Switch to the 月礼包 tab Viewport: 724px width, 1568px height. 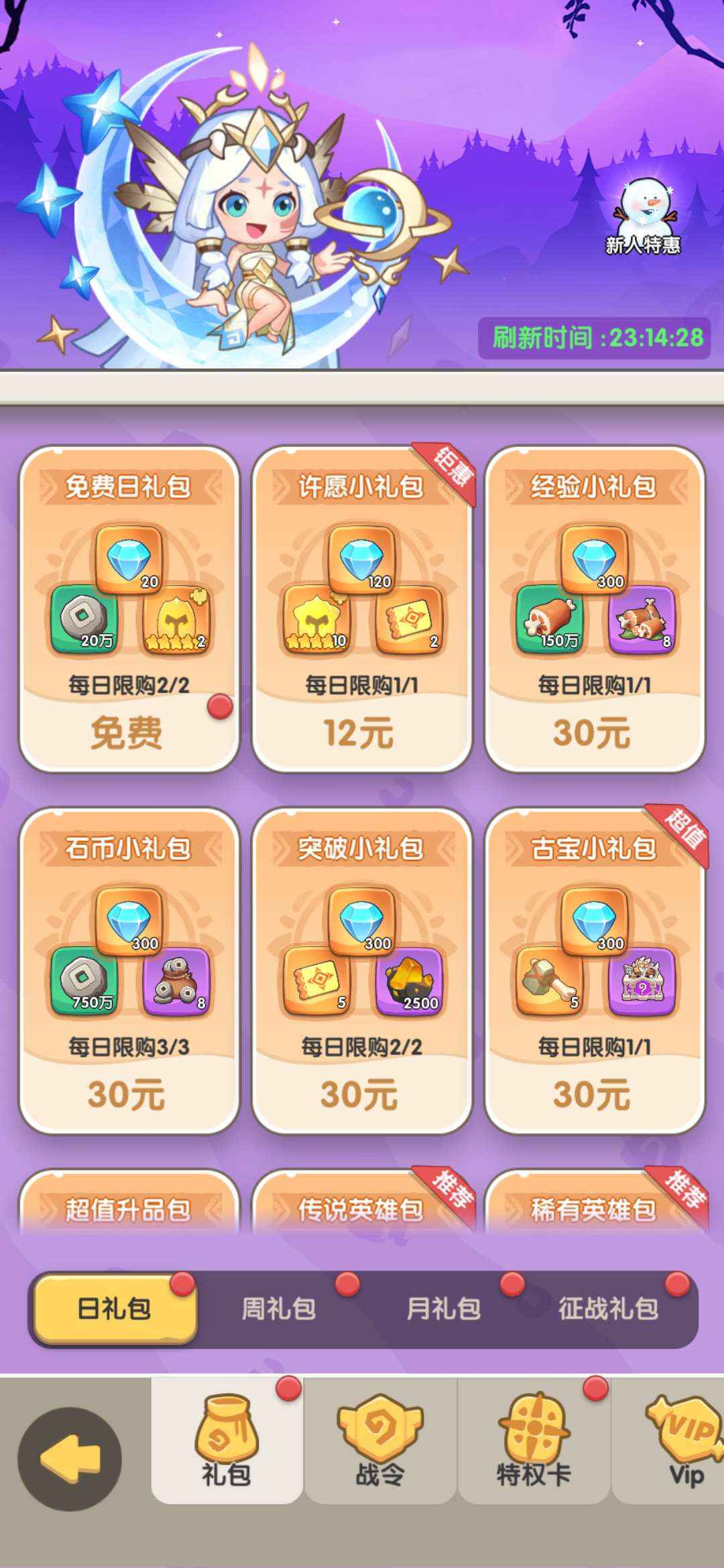[444, 1309]
